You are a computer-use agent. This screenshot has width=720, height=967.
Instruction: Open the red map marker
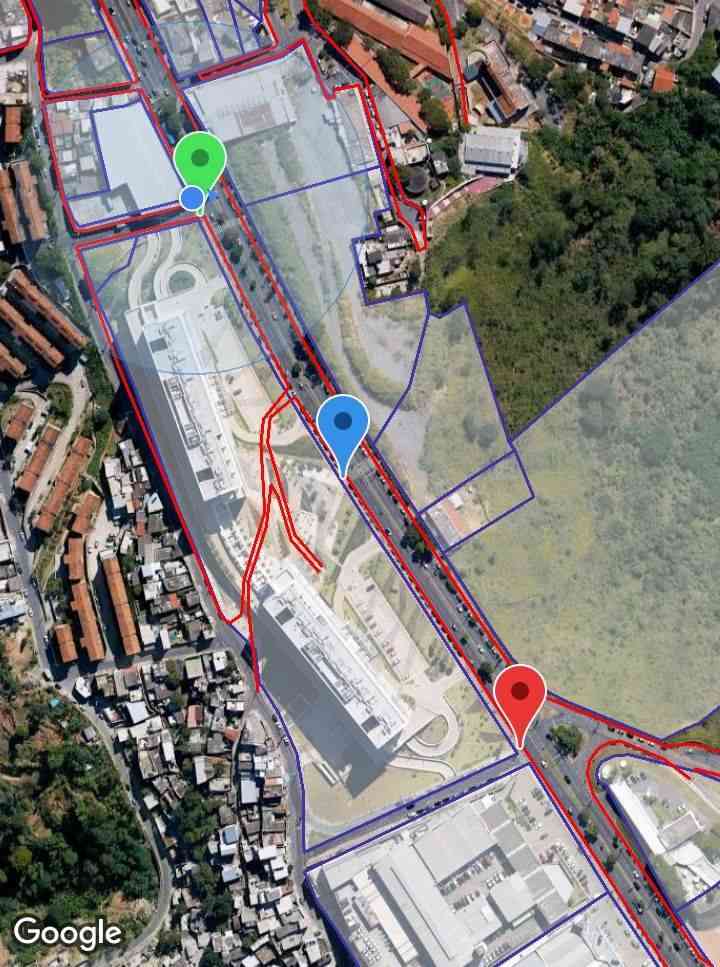520,693
